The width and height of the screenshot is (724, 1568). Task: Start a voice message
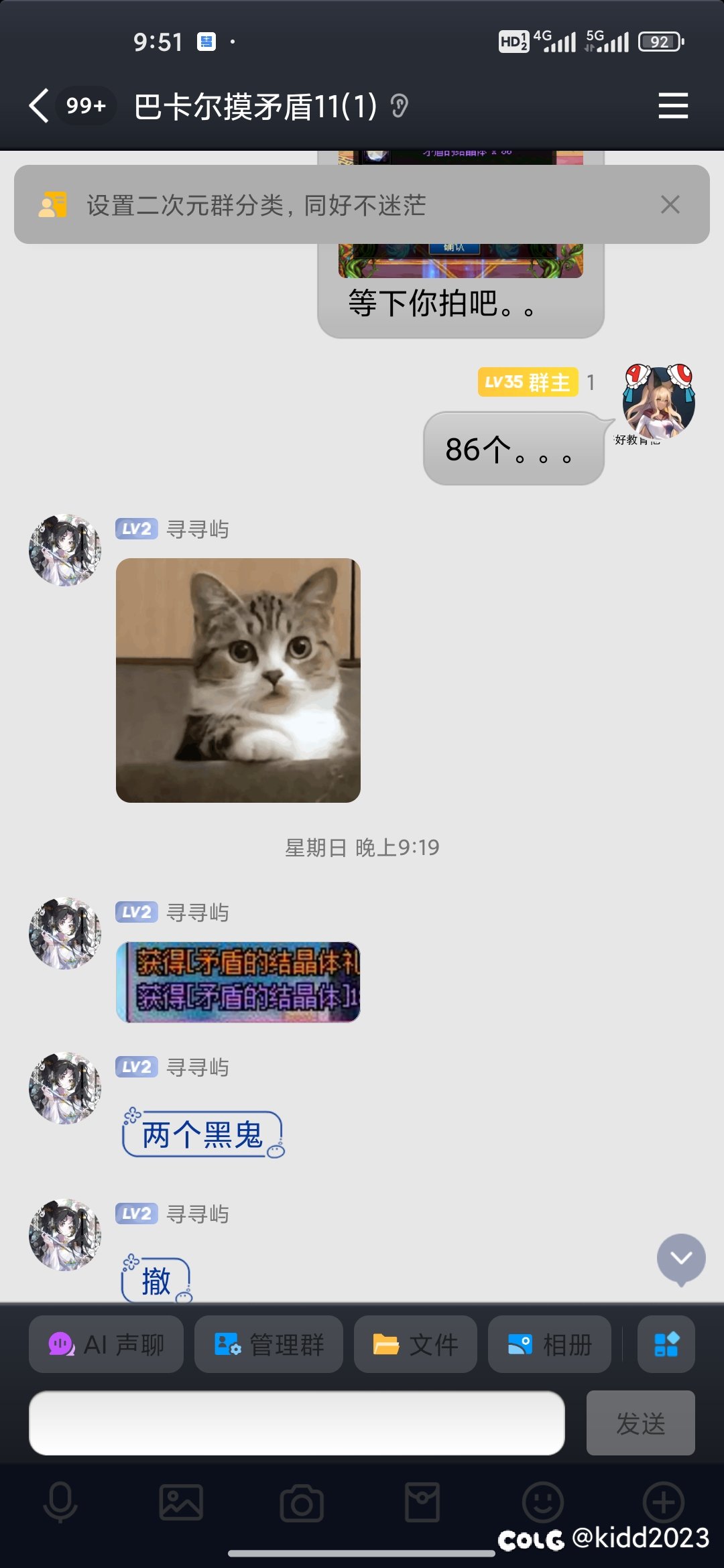[x=60, y=1502]
